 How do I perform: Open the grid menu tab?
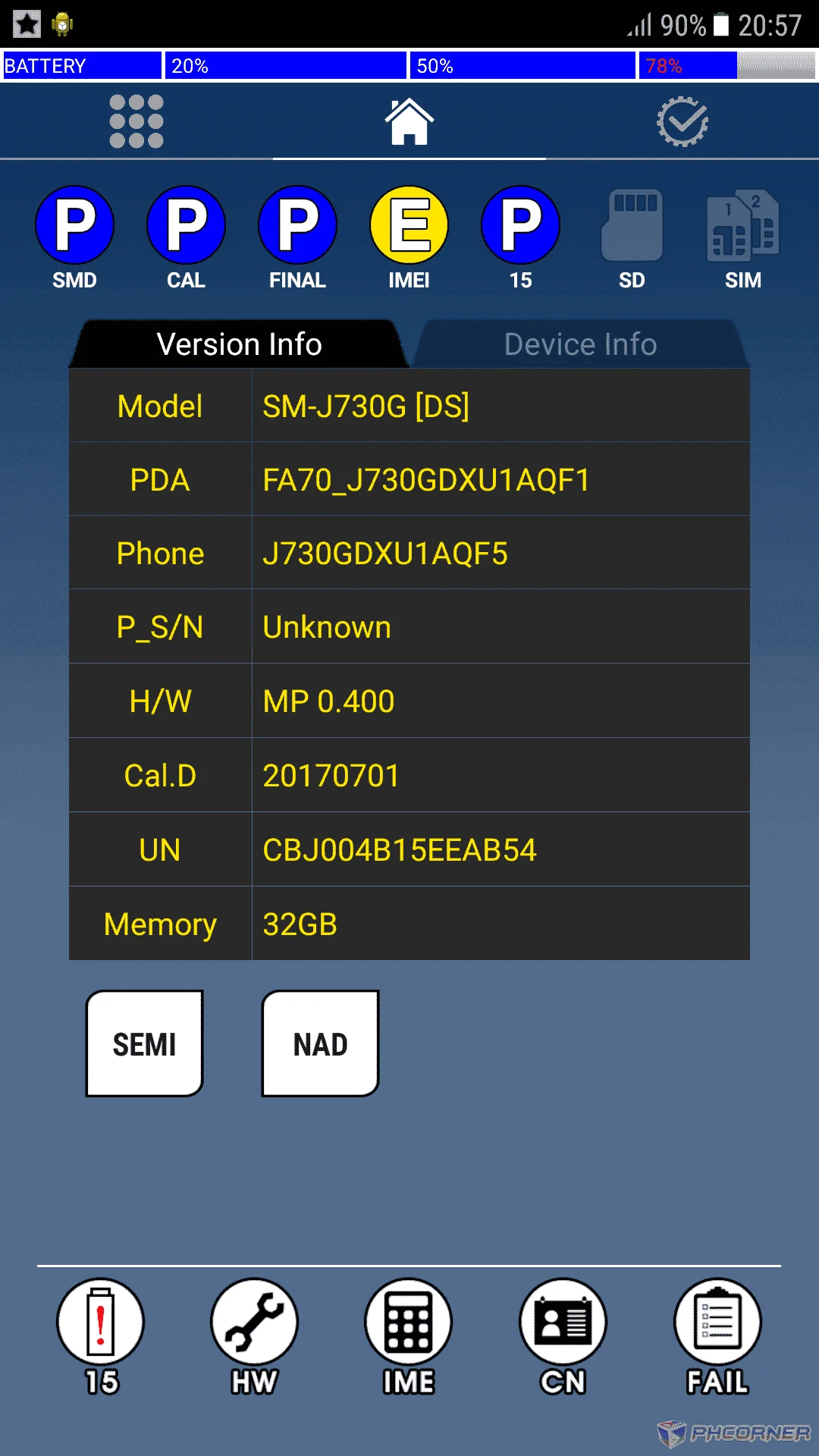pos(136,121)
